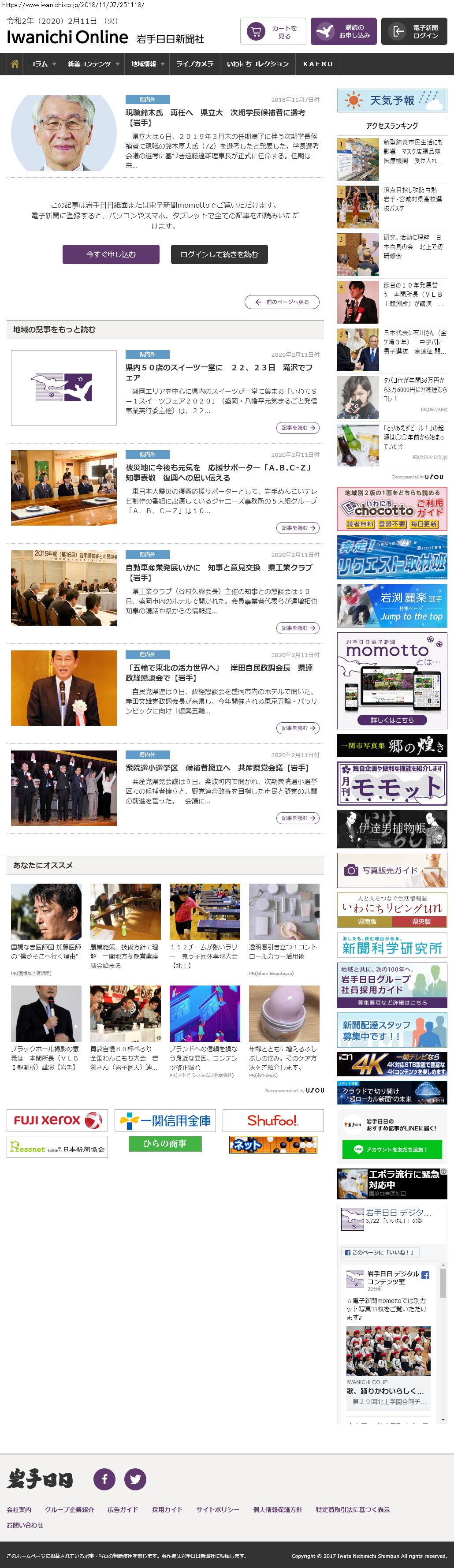Viewport: 454px width, 1568px height.
Task: Open momotto 詳しくはこちら banner
Action: [392, 720]
